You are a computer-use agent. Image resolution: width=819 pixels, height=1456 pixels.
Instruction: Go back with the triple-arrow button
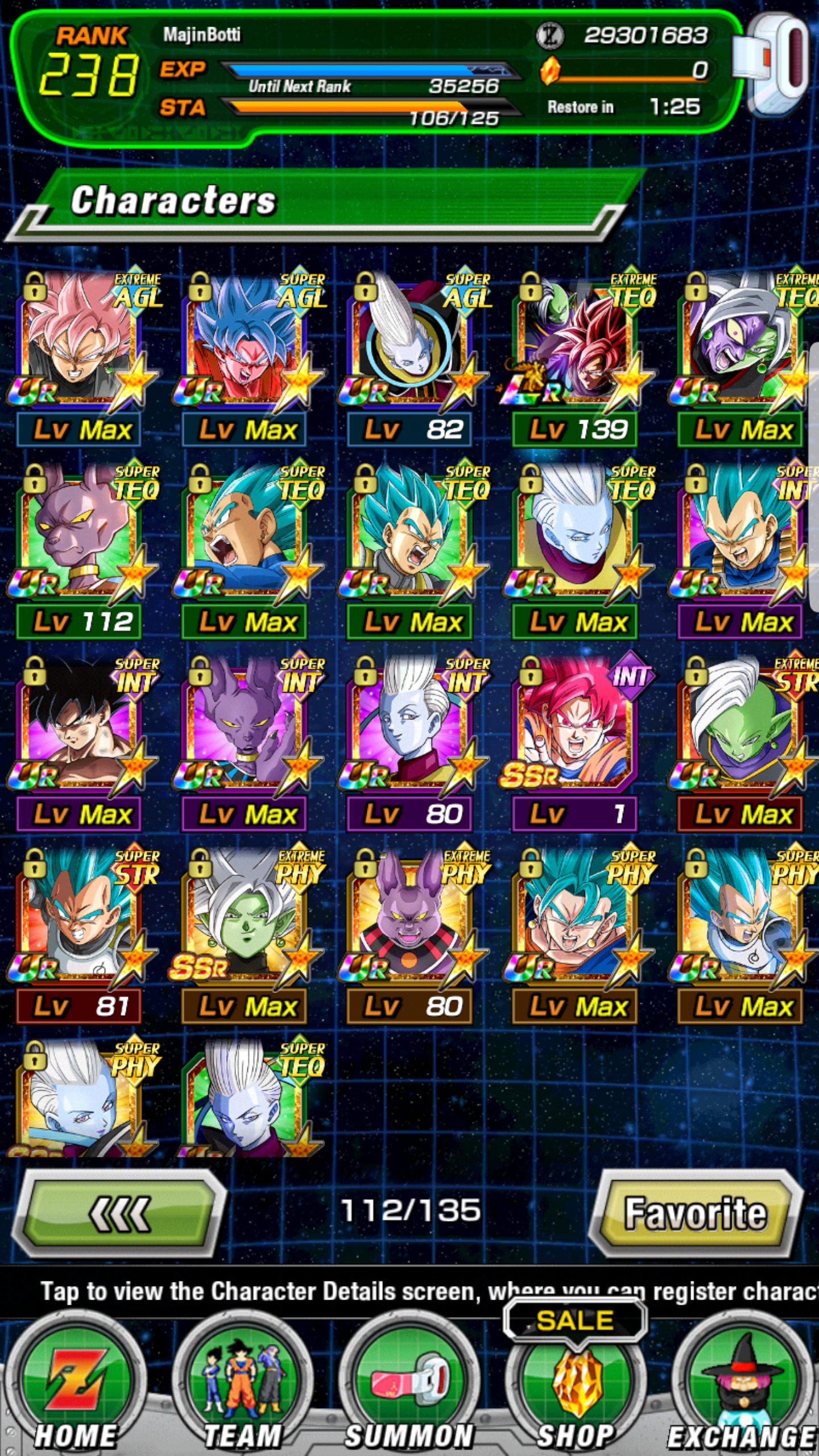pos(119,1214)
